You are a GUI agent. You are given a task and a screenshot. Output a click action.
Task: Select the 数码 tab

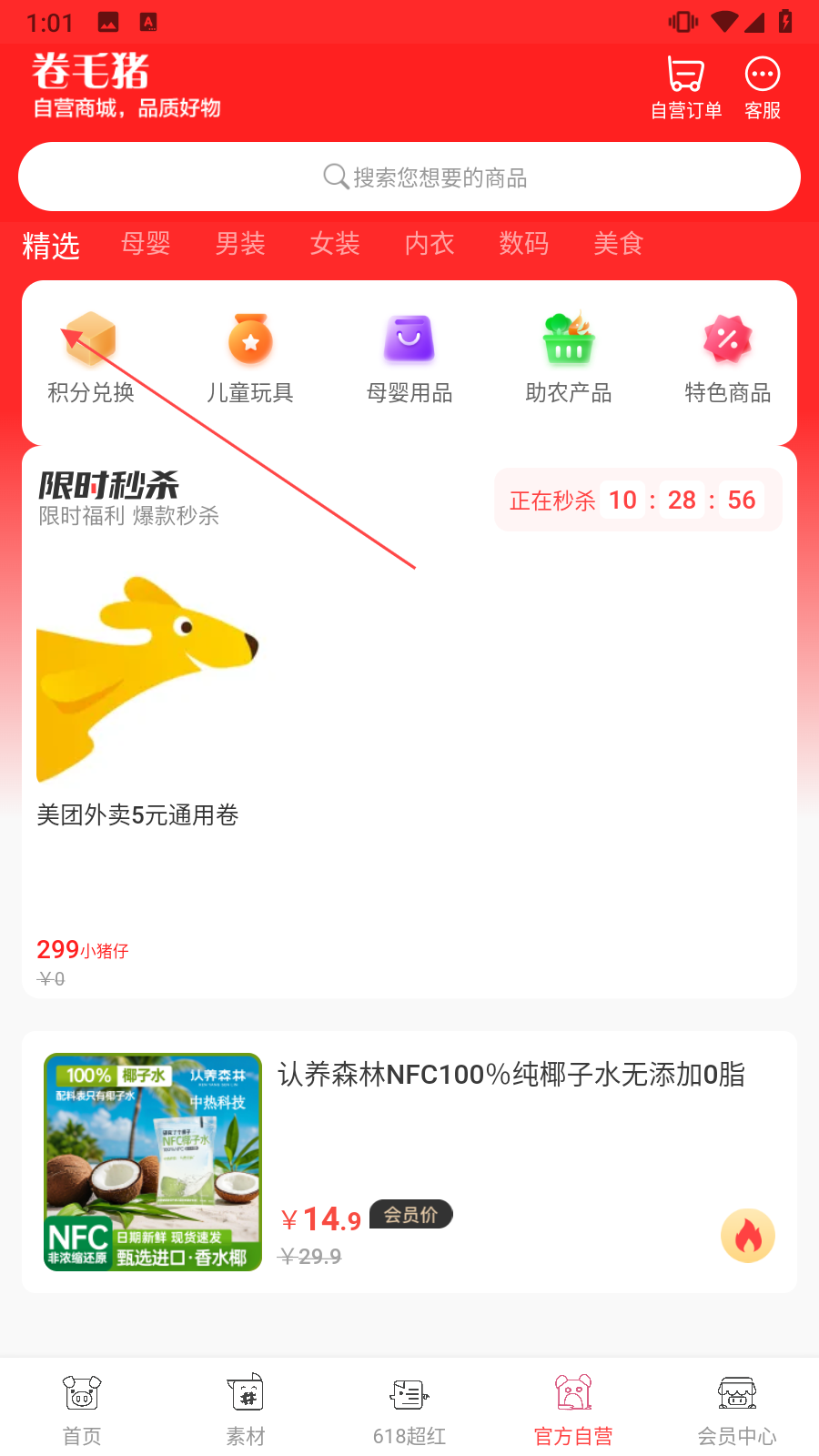pos(524,244)
